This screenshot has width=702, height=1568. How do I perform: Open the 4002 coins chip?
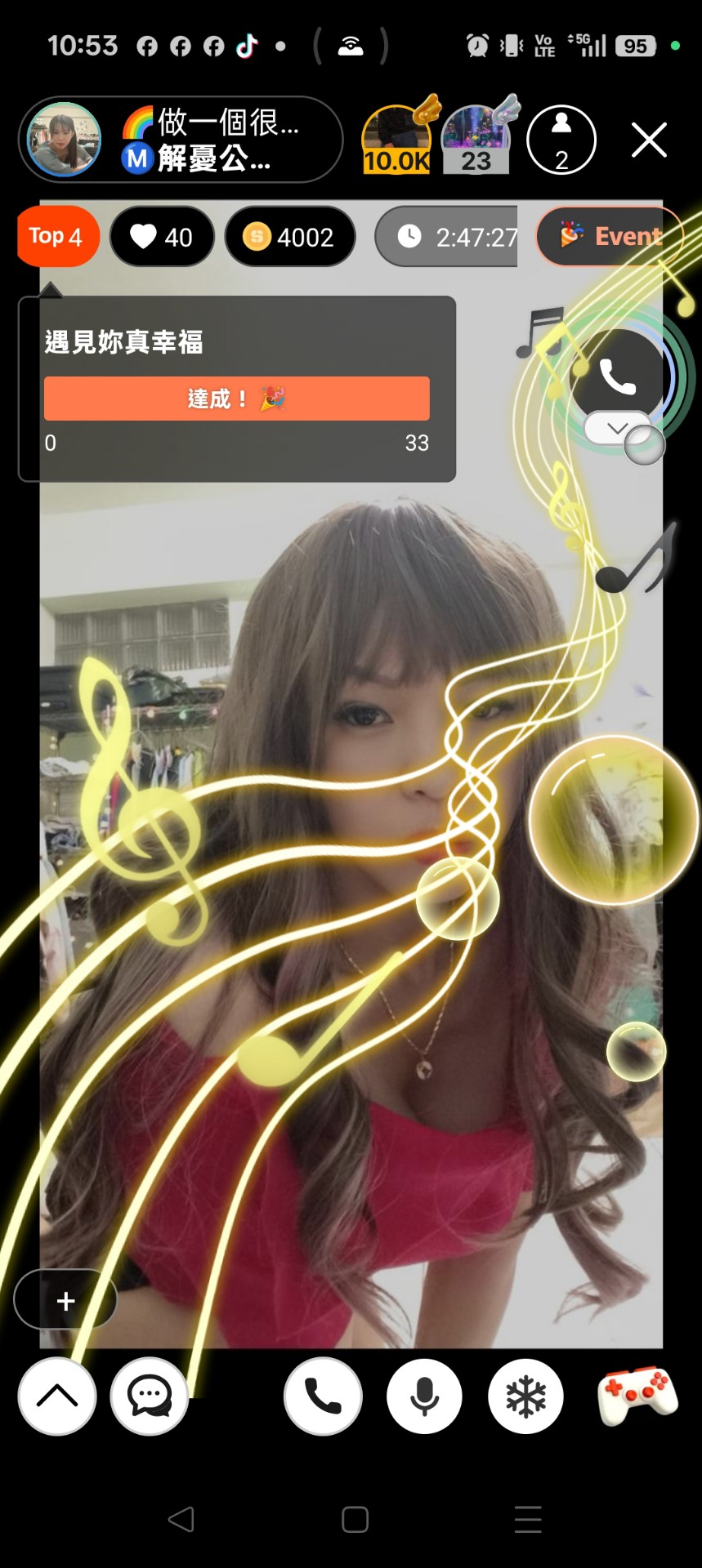pos(290,237)
